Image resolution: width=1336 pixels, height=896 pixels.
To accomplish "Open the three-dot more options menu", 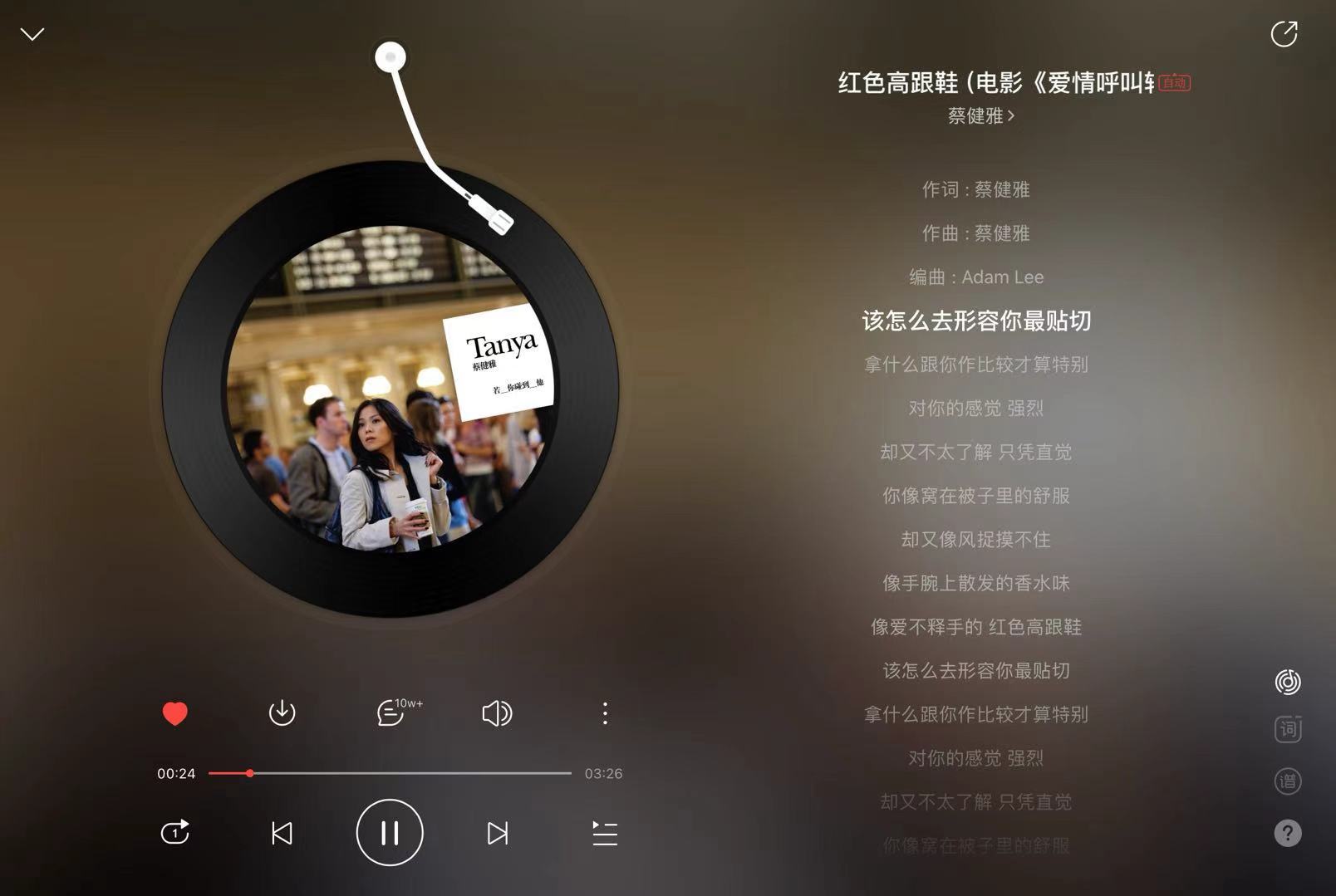I will tap(605, 713).
